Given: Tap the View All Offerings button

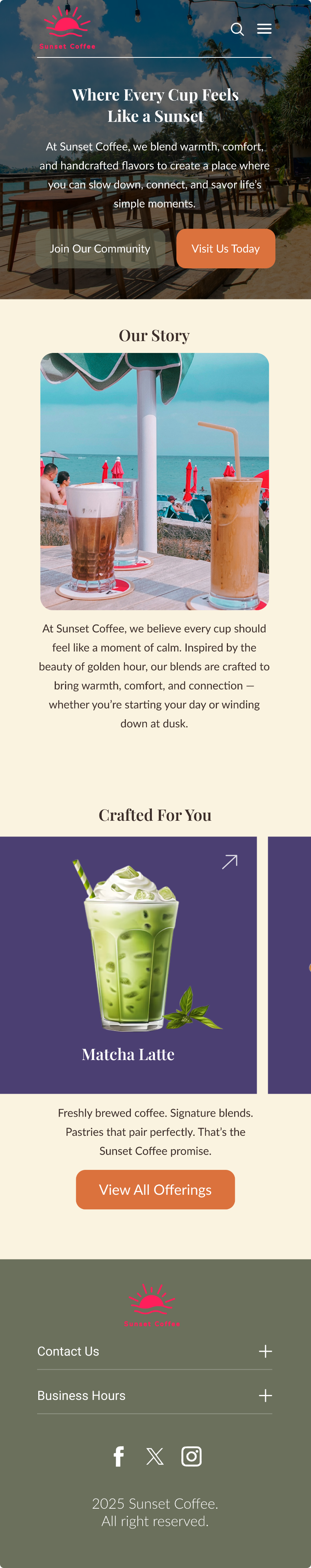Looking at the screenshot, I should [x=155, y=1189].
